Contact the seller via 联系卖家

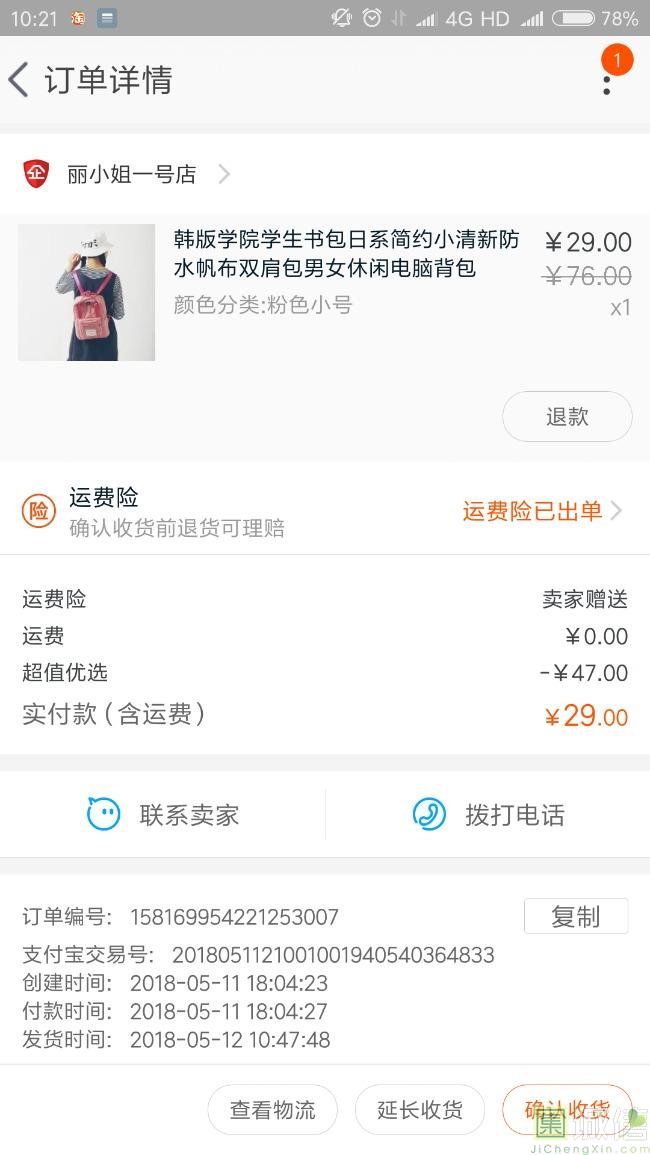(x=163, y=815)
